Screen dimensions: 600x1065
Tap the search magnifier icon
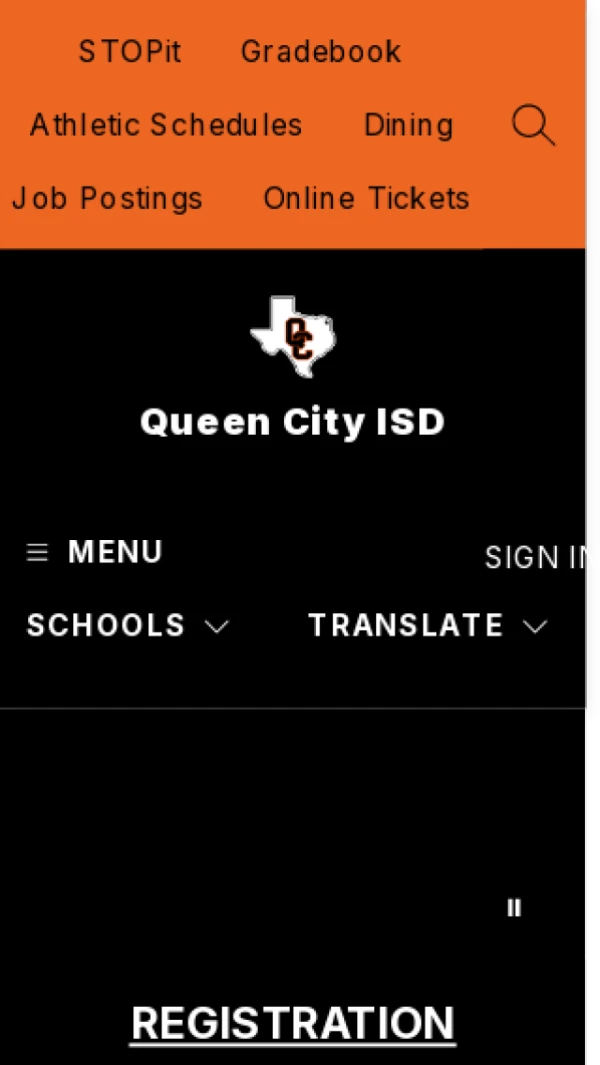532,127
